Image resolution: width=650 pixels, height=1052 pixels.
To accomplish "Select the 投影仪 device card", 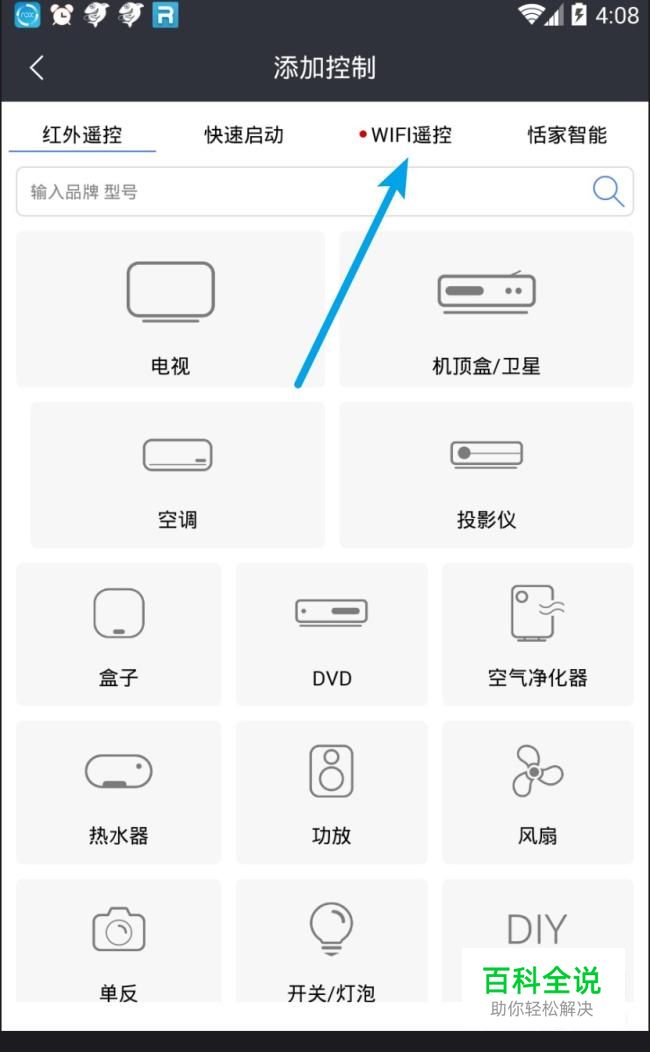I will (x=486, y=474).
